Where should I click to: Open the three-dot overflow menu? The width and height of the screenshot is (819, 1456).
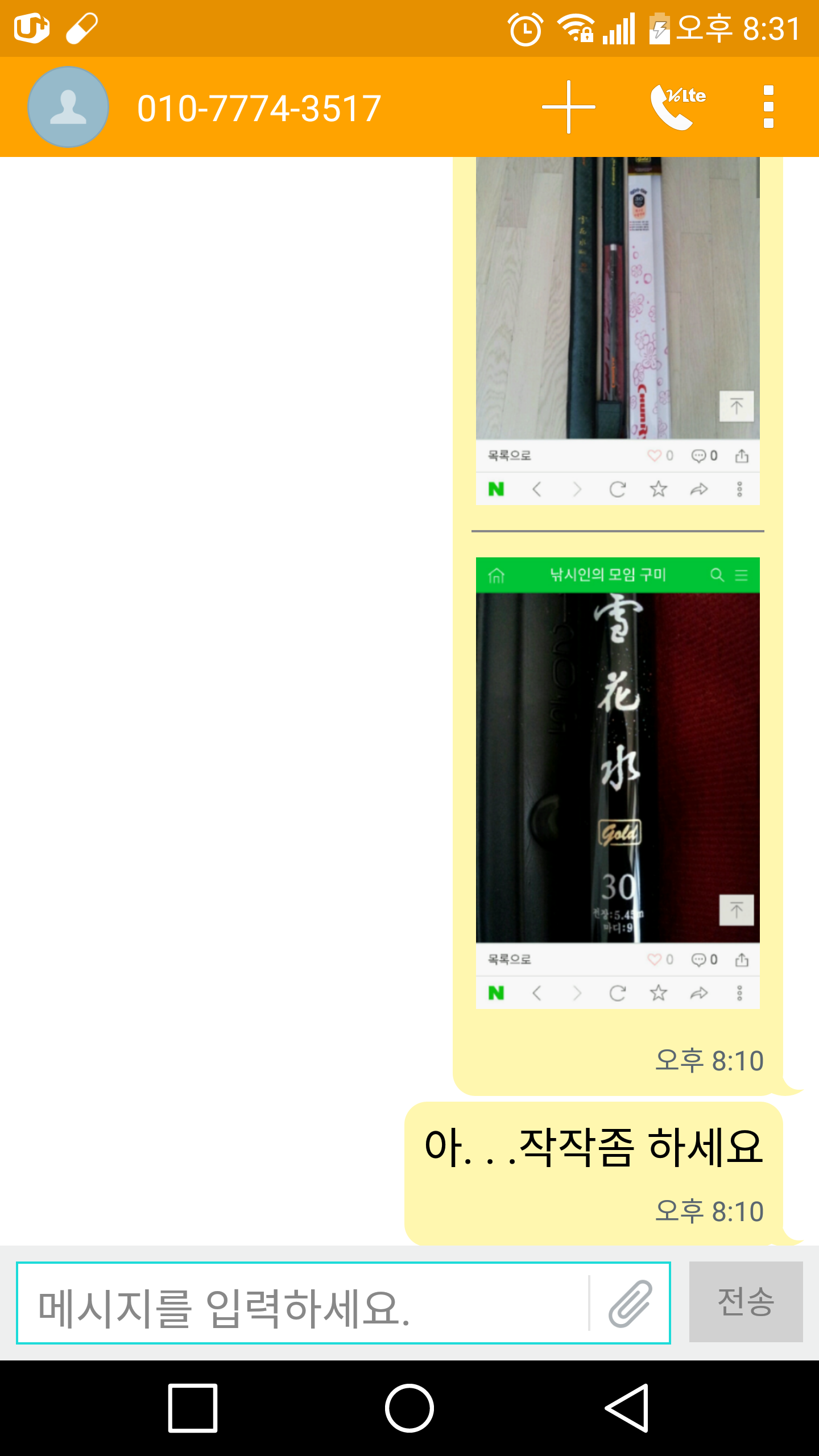[x=768, y=107]
